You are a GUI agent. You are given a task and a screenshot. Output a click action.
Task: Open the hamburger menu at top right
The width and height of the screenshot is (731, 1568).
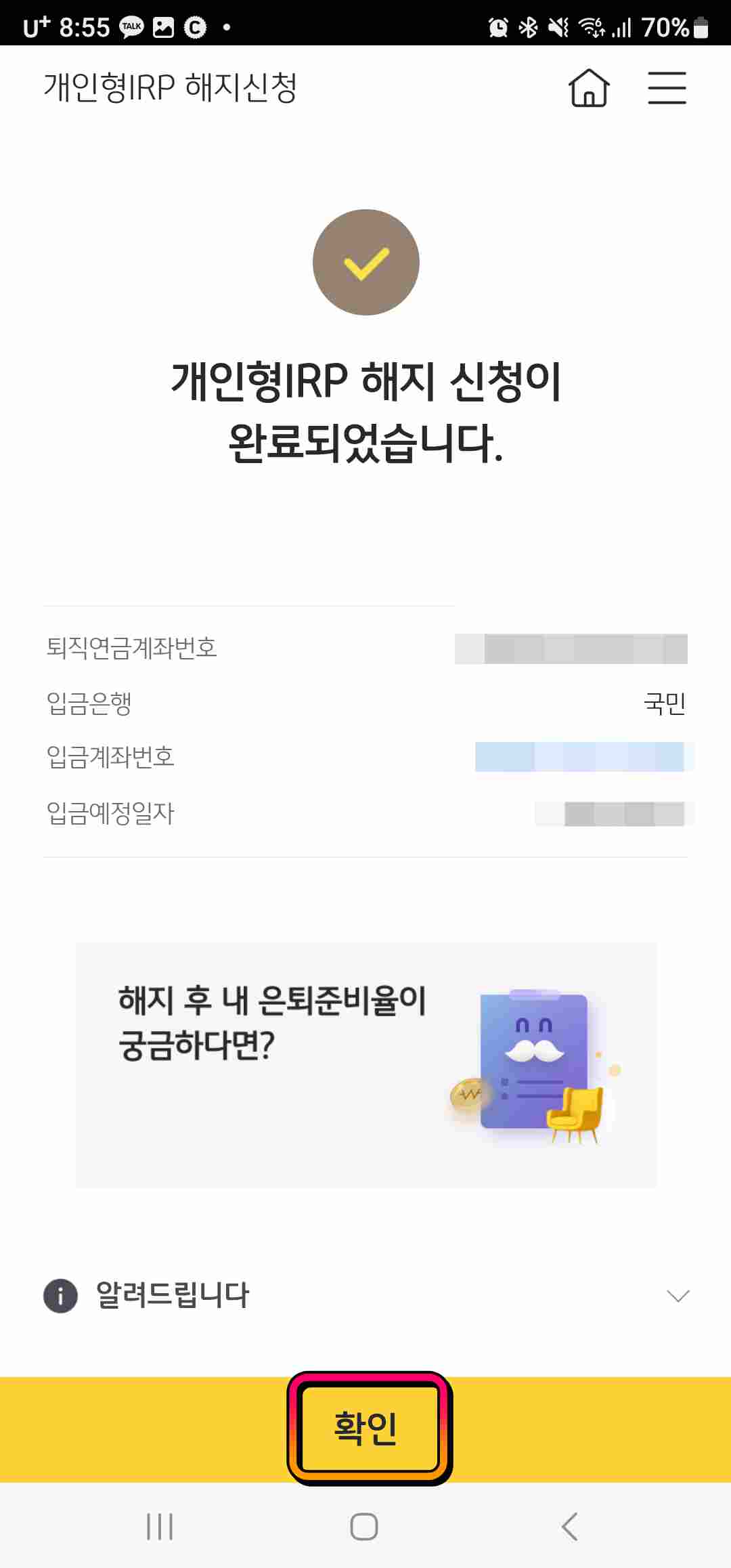point(666,88)
